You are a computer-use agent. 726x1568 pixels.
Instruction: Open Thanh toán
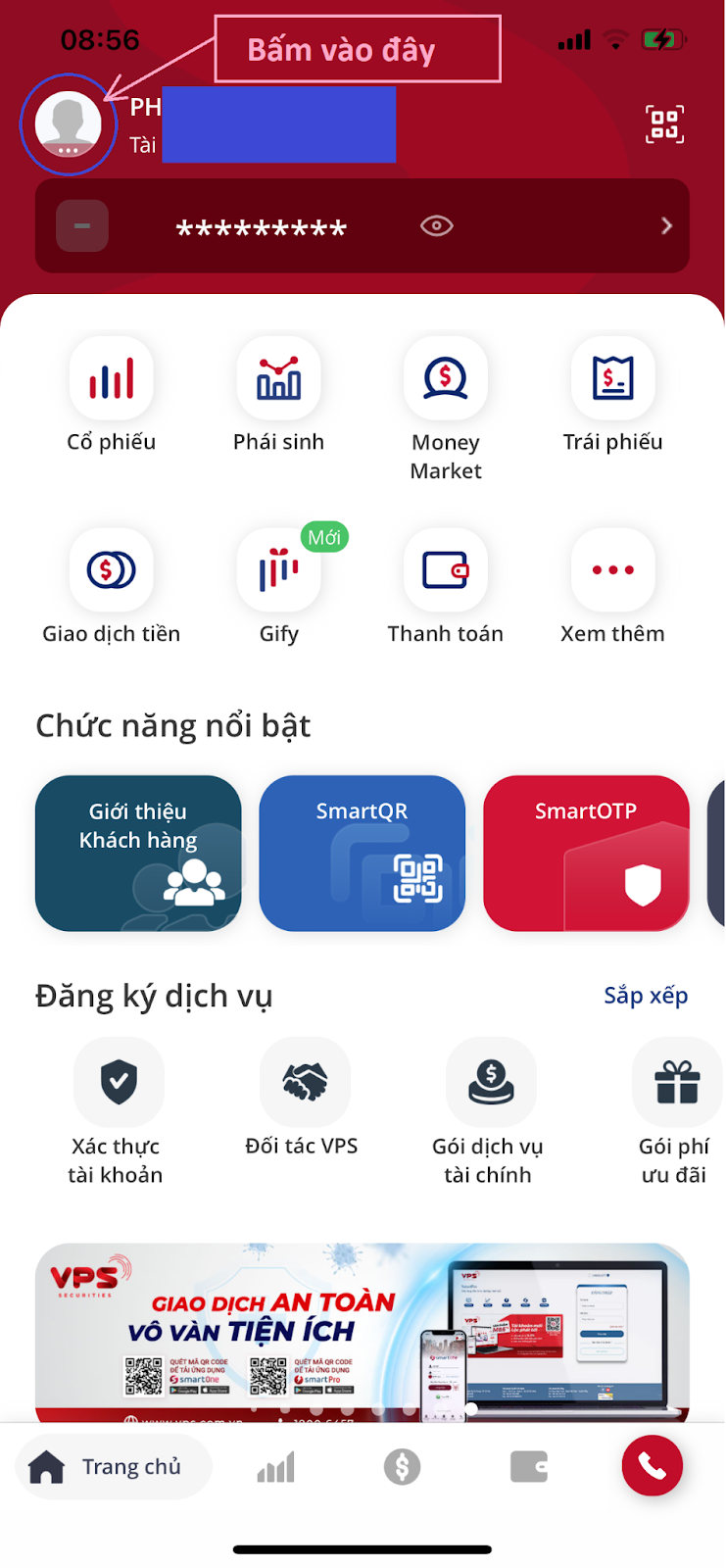tap(446, 570)
